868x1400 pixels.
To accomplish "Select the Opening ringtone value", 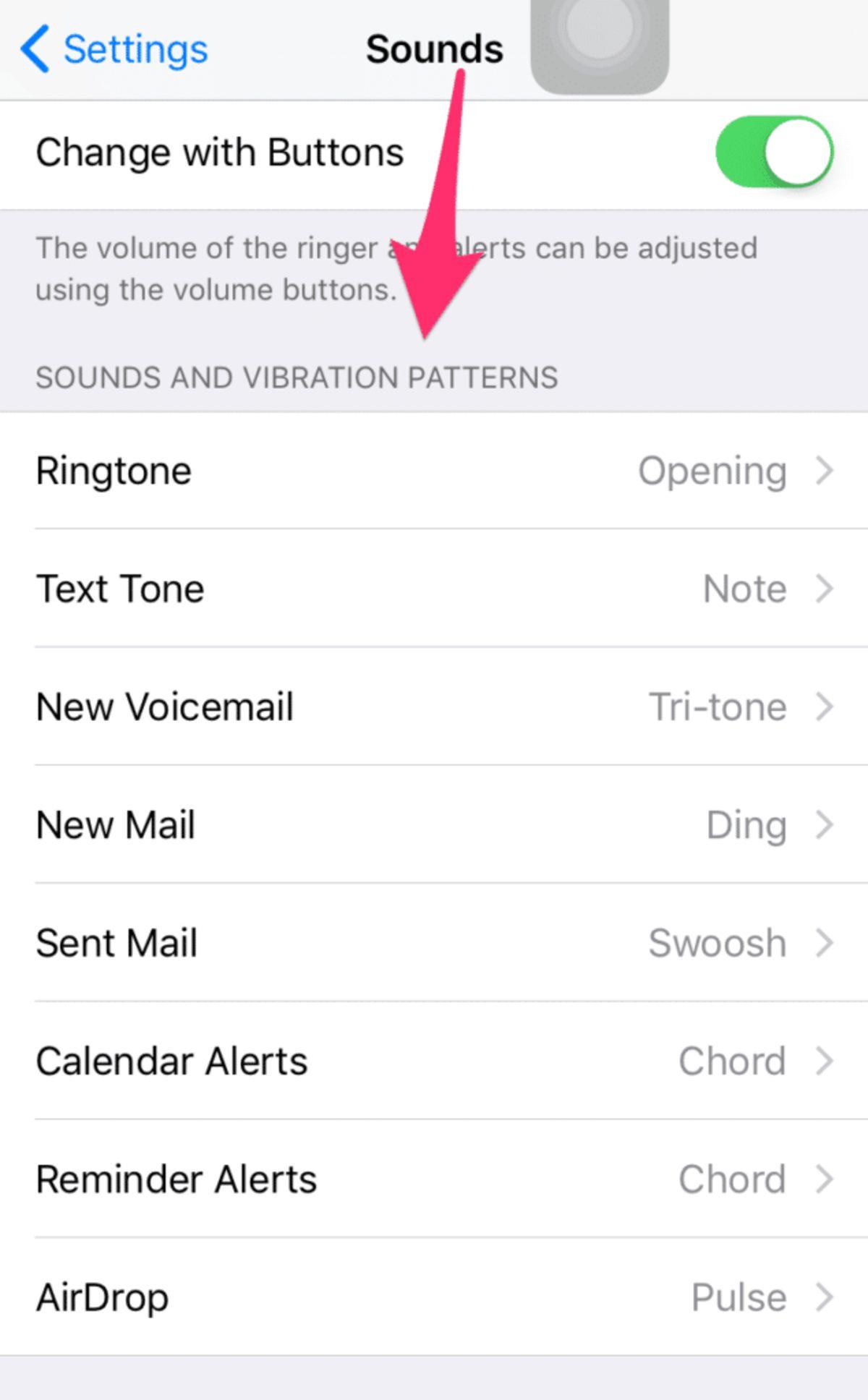I will pyautogui.click(x=714, y=471).
